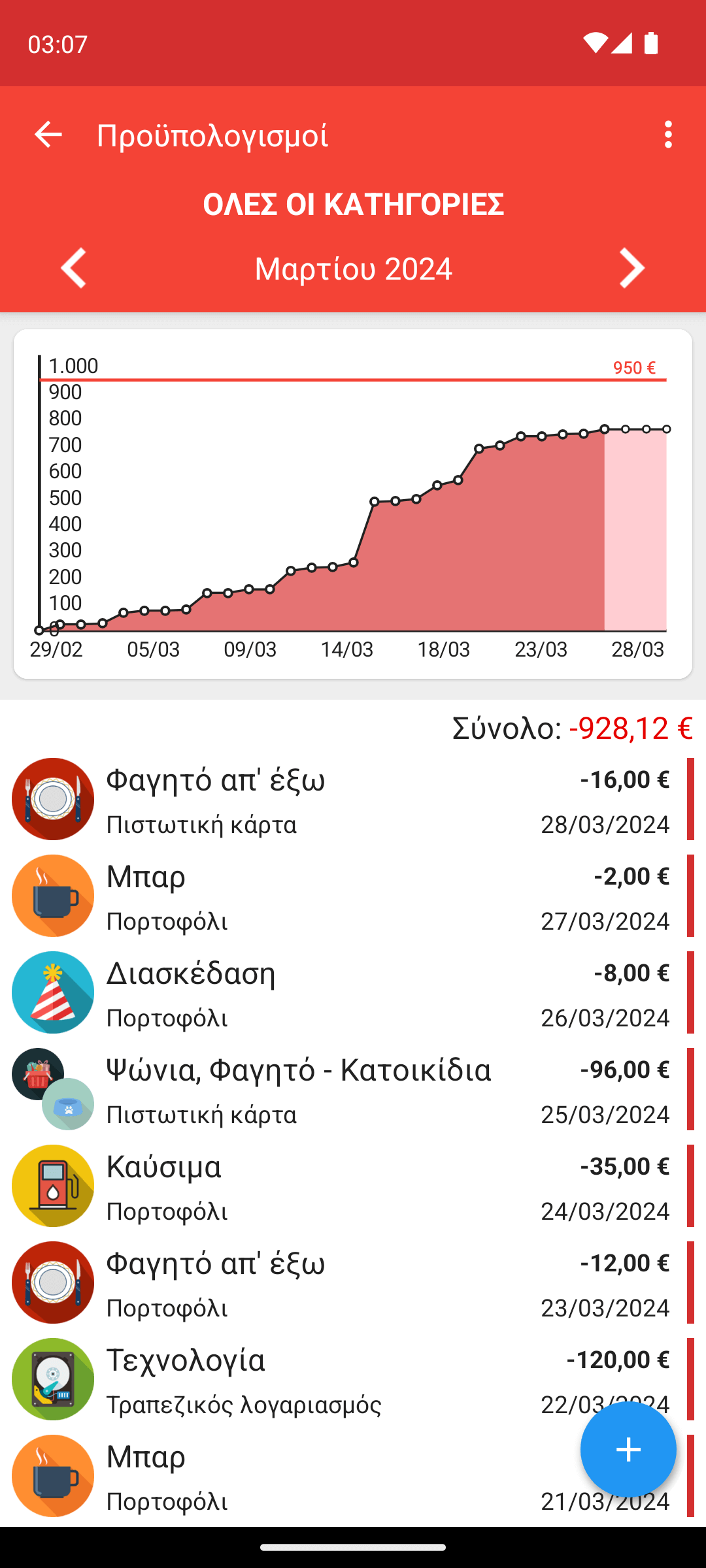This screenshot has height=1568, width=706.
Task: Tap the spending chart card
Action: pyautogui.click(x=353, y=504)
